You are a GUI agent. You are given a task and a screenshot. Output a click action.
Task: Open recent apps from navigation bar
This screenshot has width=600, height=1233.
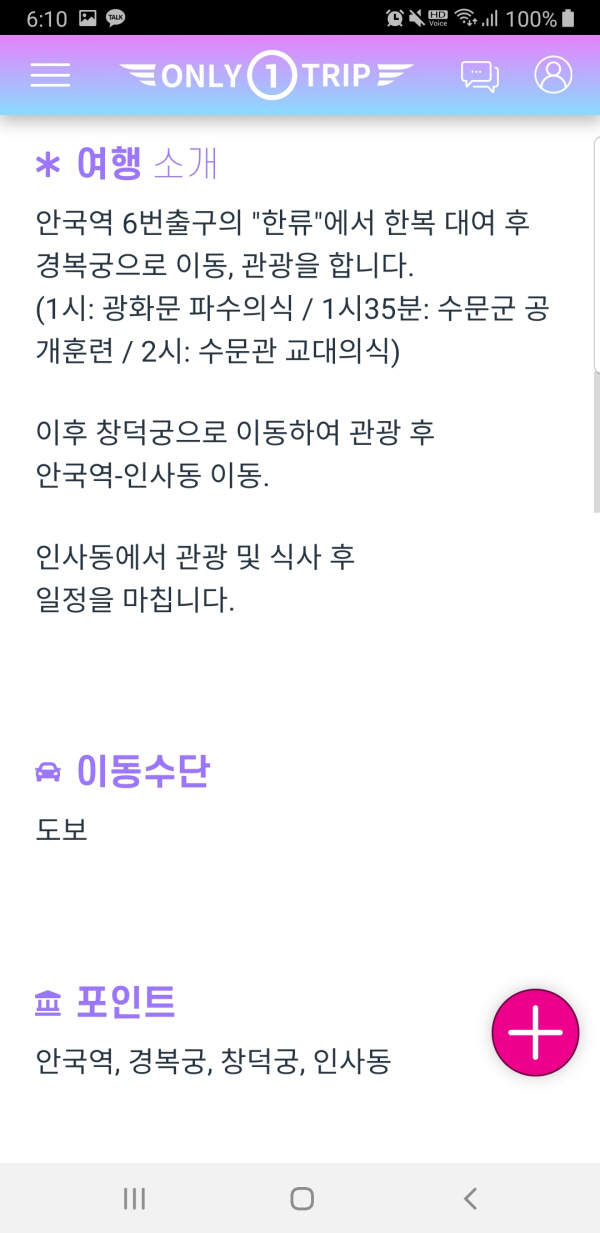134,1198
